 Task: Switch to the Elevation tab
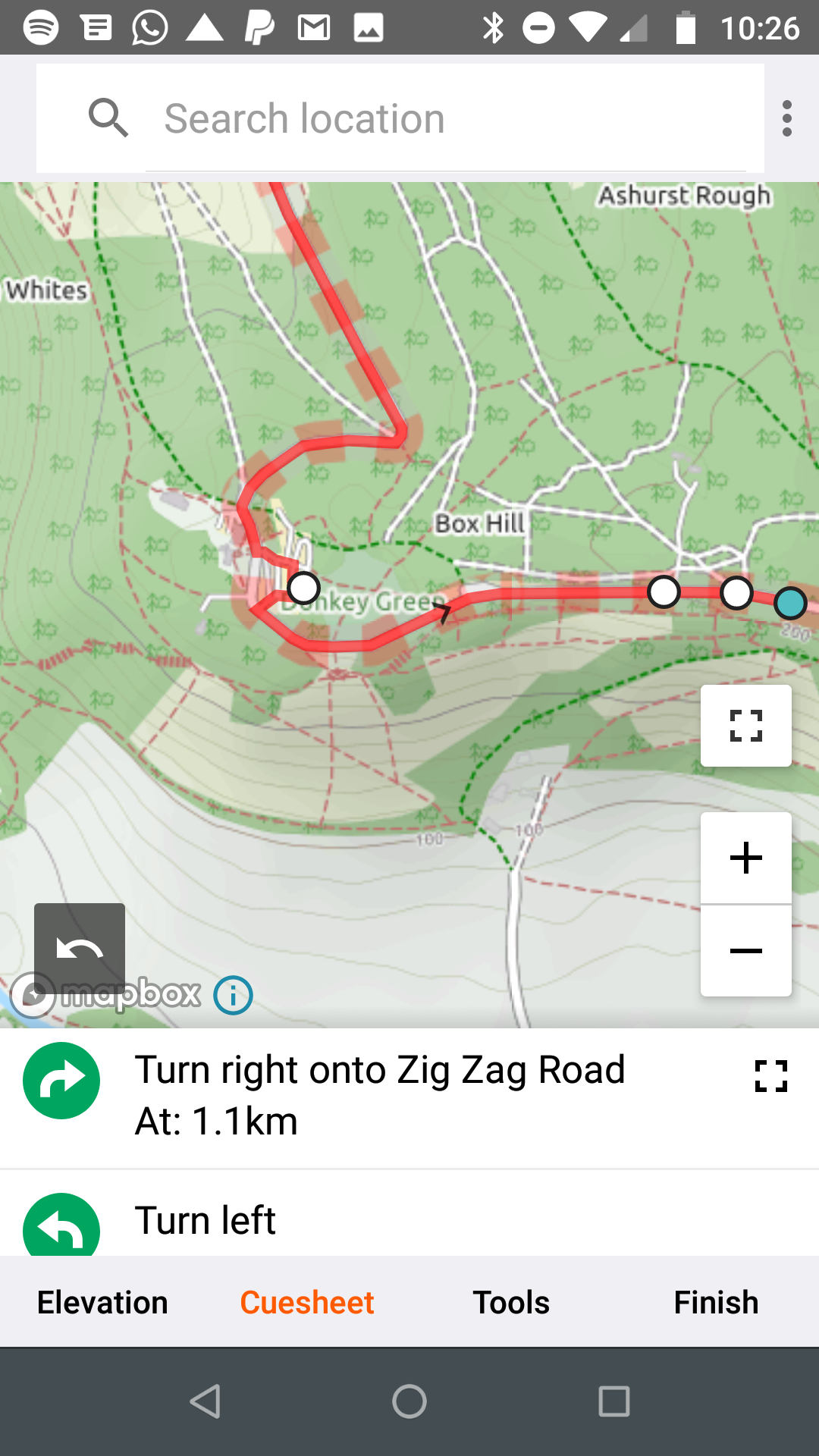102,1302
